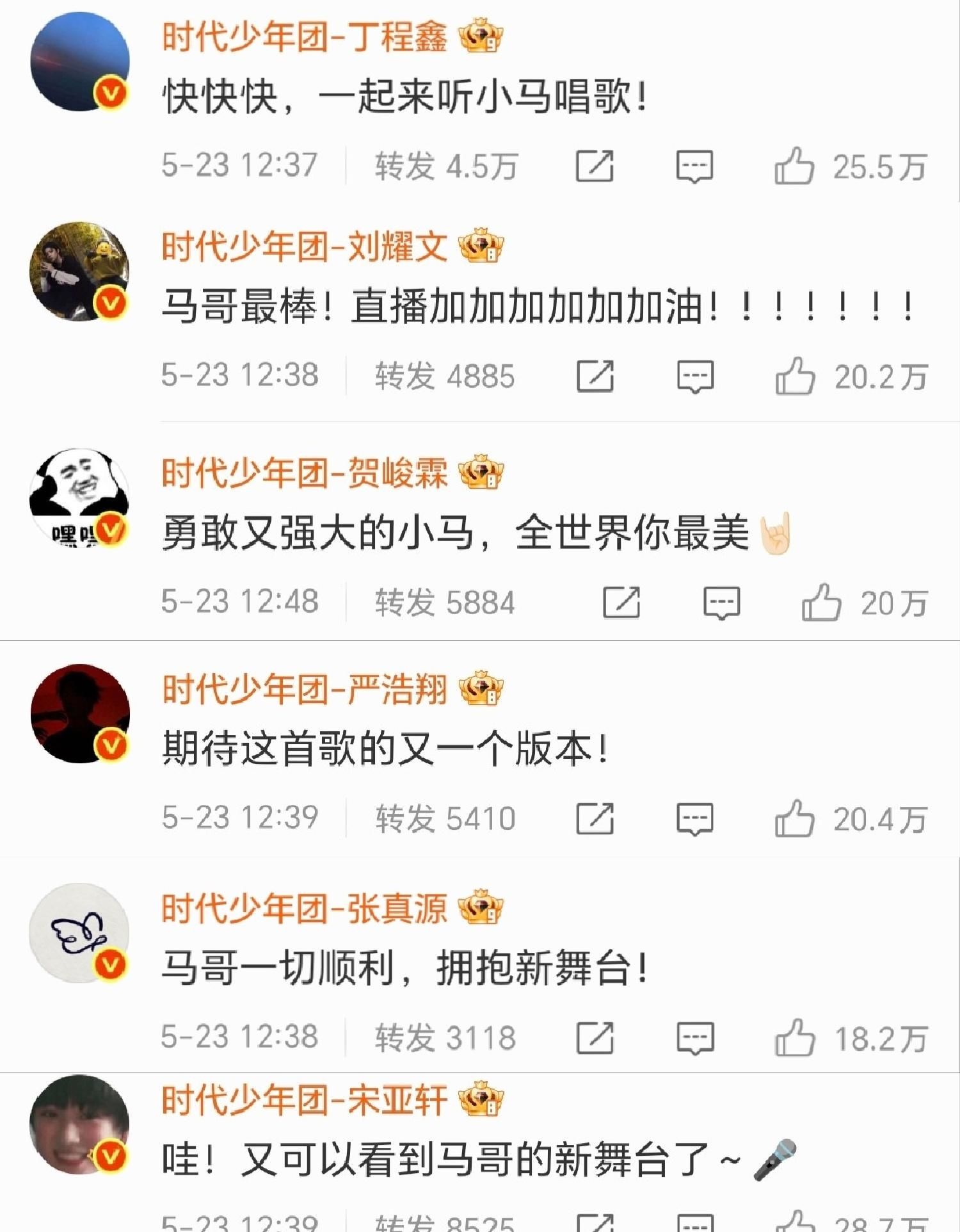Share 丁程鑫's post via the forward icon

[595, 166]
